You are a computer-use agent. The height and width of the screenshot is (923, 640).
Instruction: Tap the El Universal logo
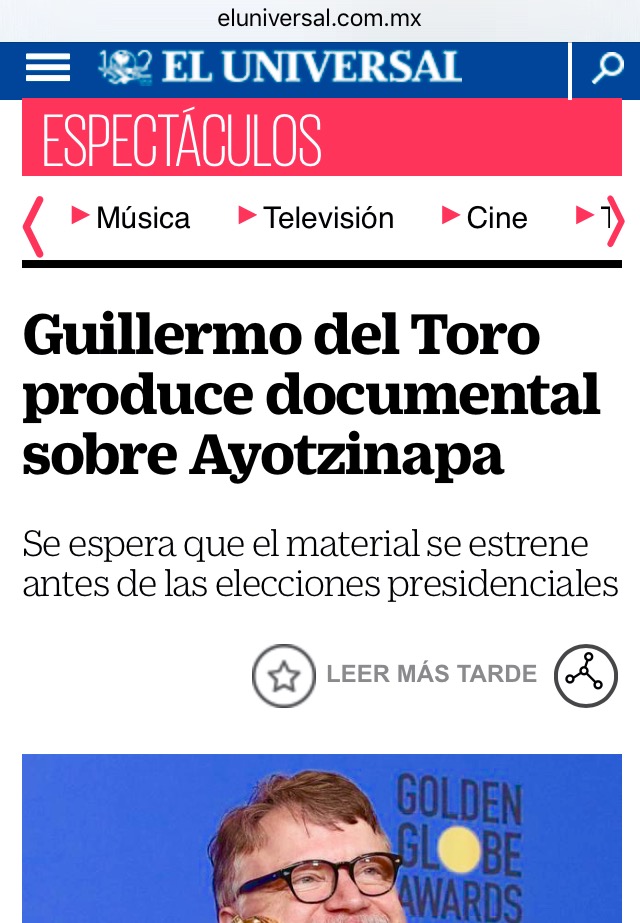(280, 67)
